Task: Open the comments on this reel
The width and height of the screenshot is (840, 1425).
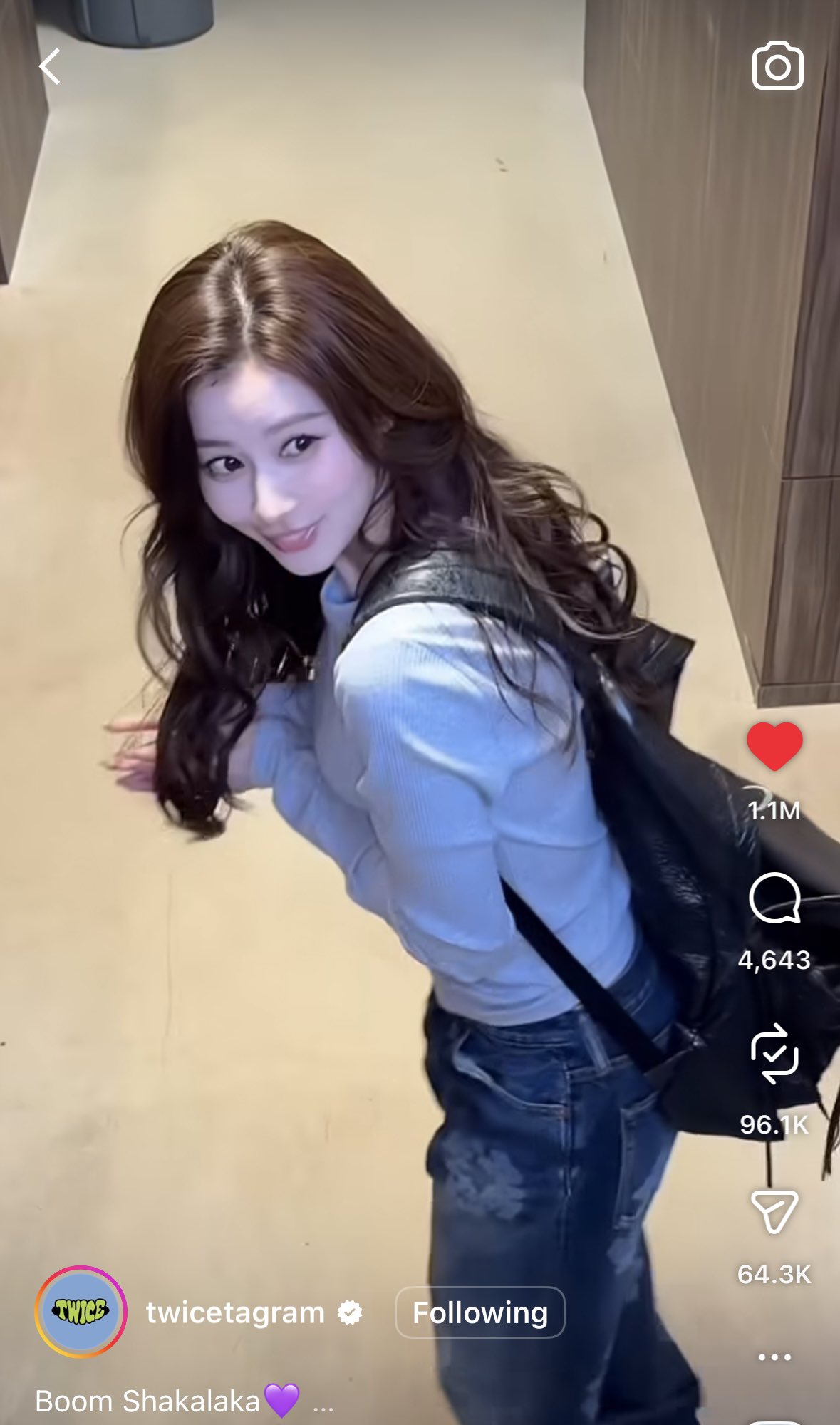Action: point(774,898)
